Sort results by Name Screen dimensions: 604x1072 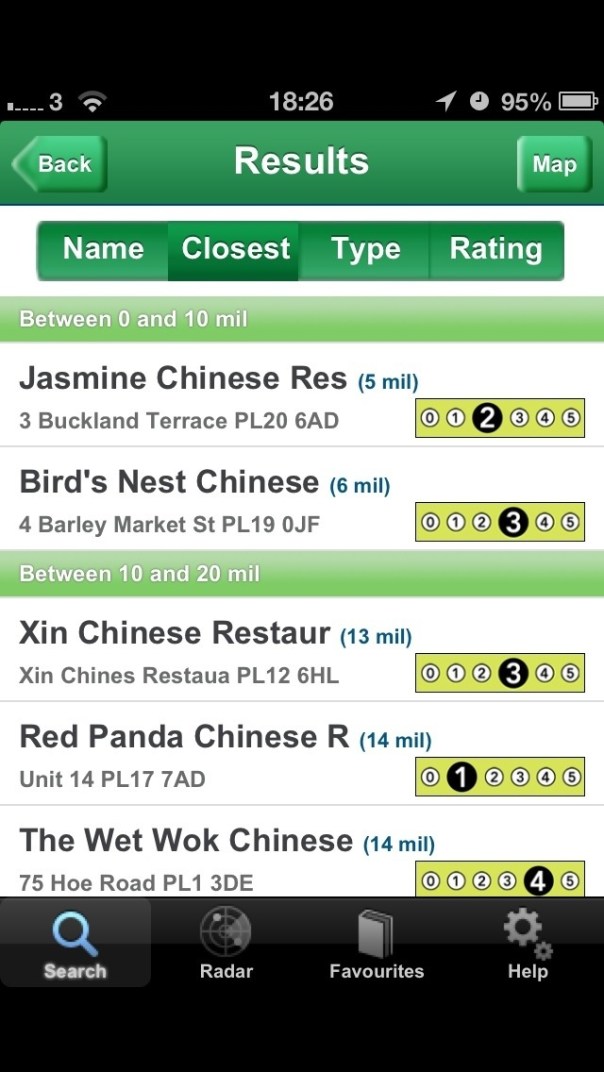coord(103,249)
